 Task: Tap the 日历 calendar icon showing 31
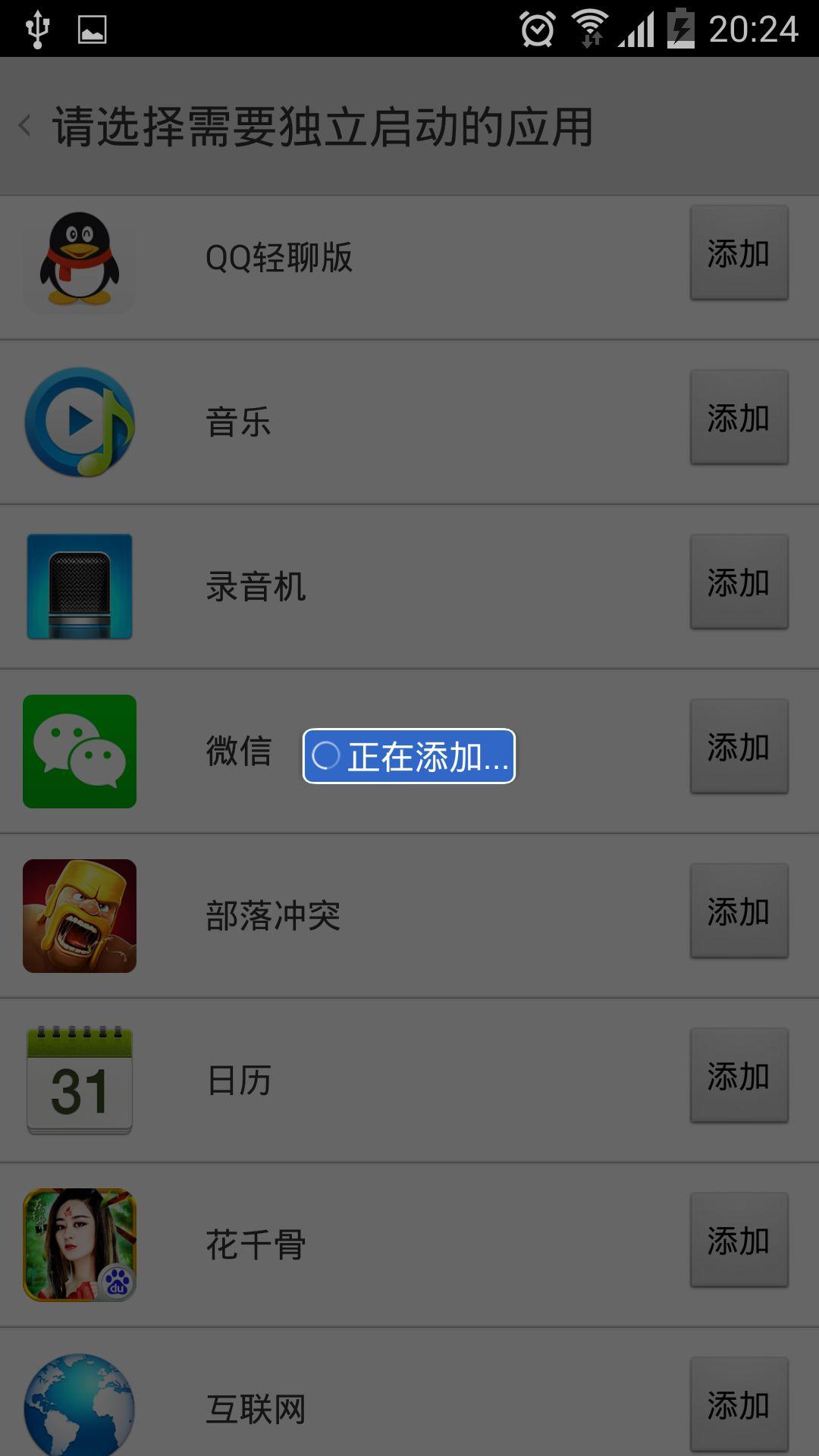pyautogui.click(x=80, y=1081)
